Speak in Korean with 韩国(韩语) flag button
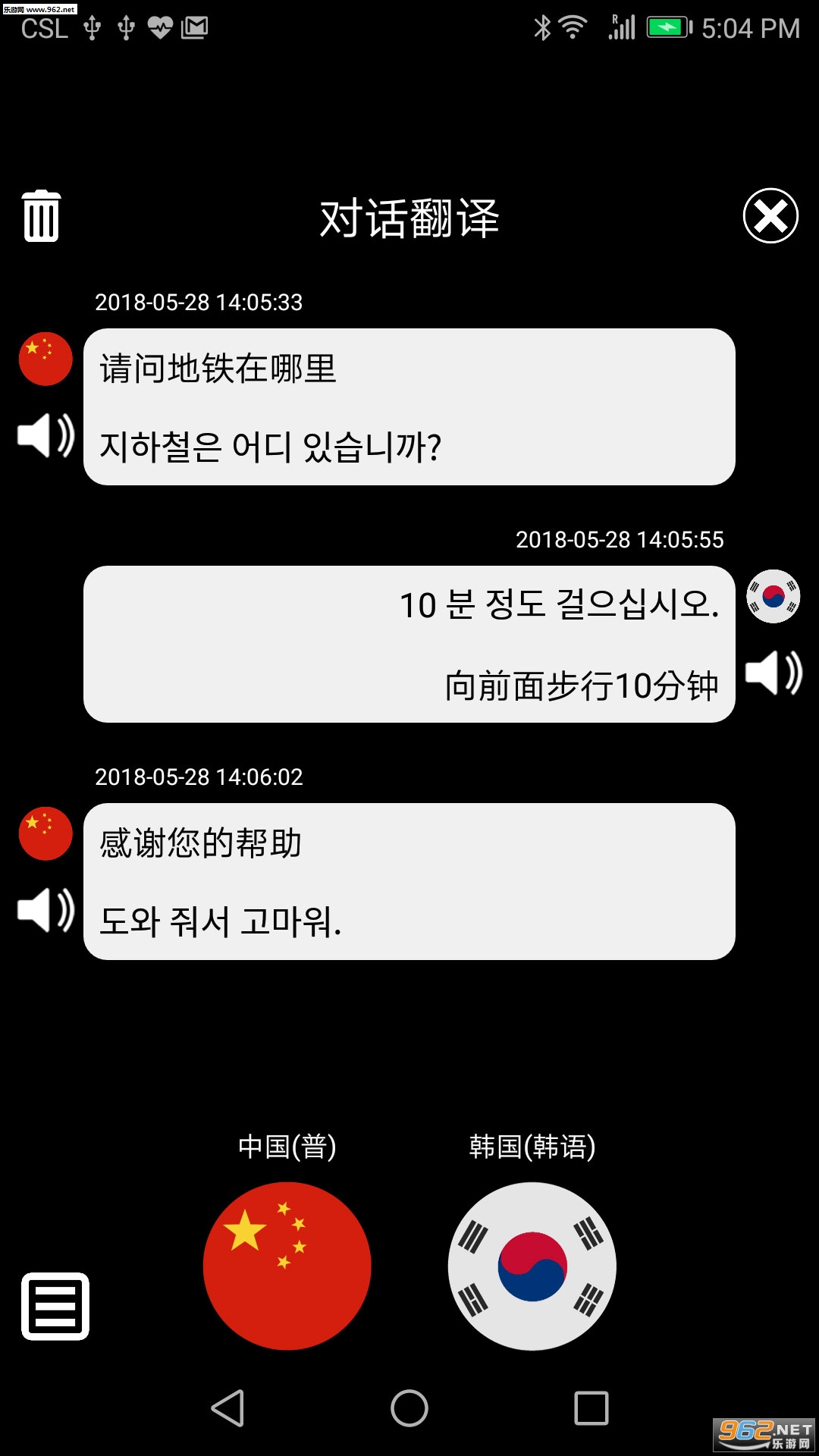819x1456 pixels. point(532,1266)
